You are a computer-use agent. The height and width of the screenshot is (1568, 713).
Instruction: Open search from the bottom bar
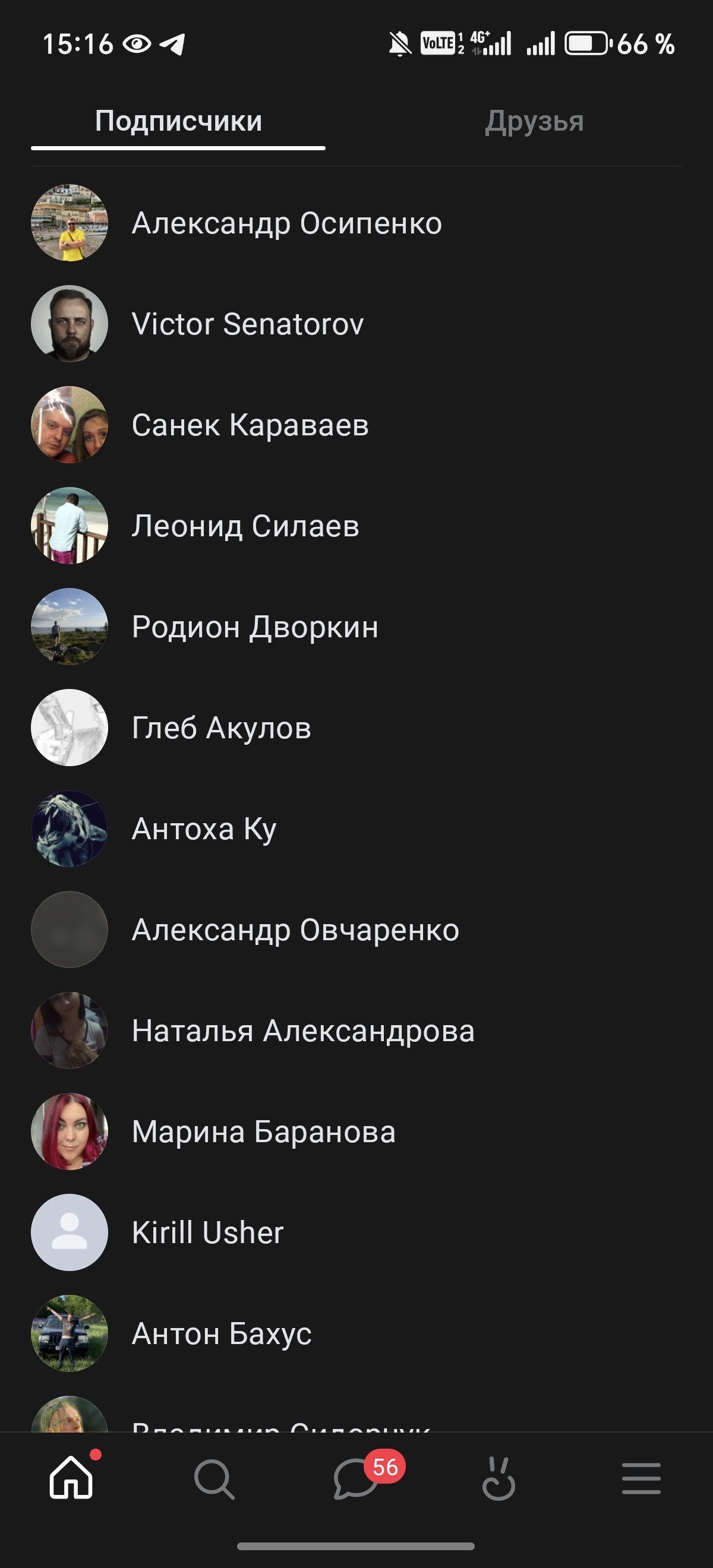214,1479
